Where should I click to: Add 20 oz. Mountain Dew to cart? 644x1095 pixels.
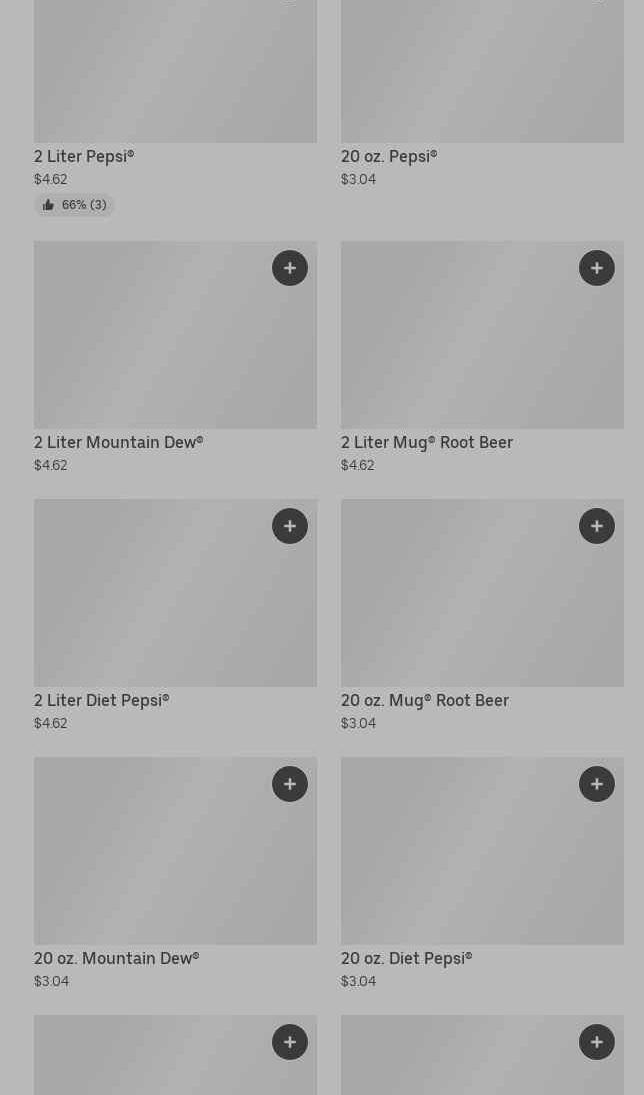point(290,784)
